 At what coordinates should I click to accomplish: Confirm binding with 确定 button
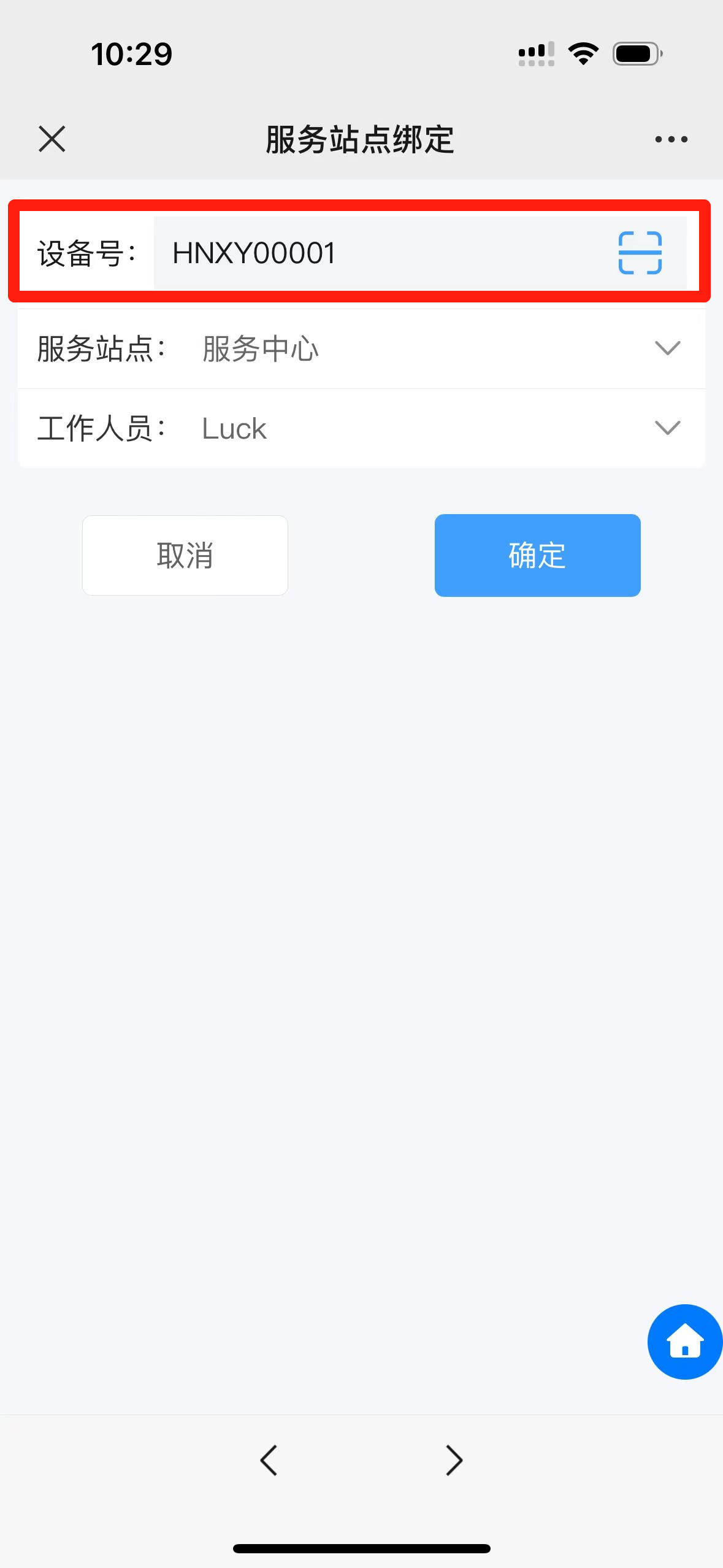point(537,555)
